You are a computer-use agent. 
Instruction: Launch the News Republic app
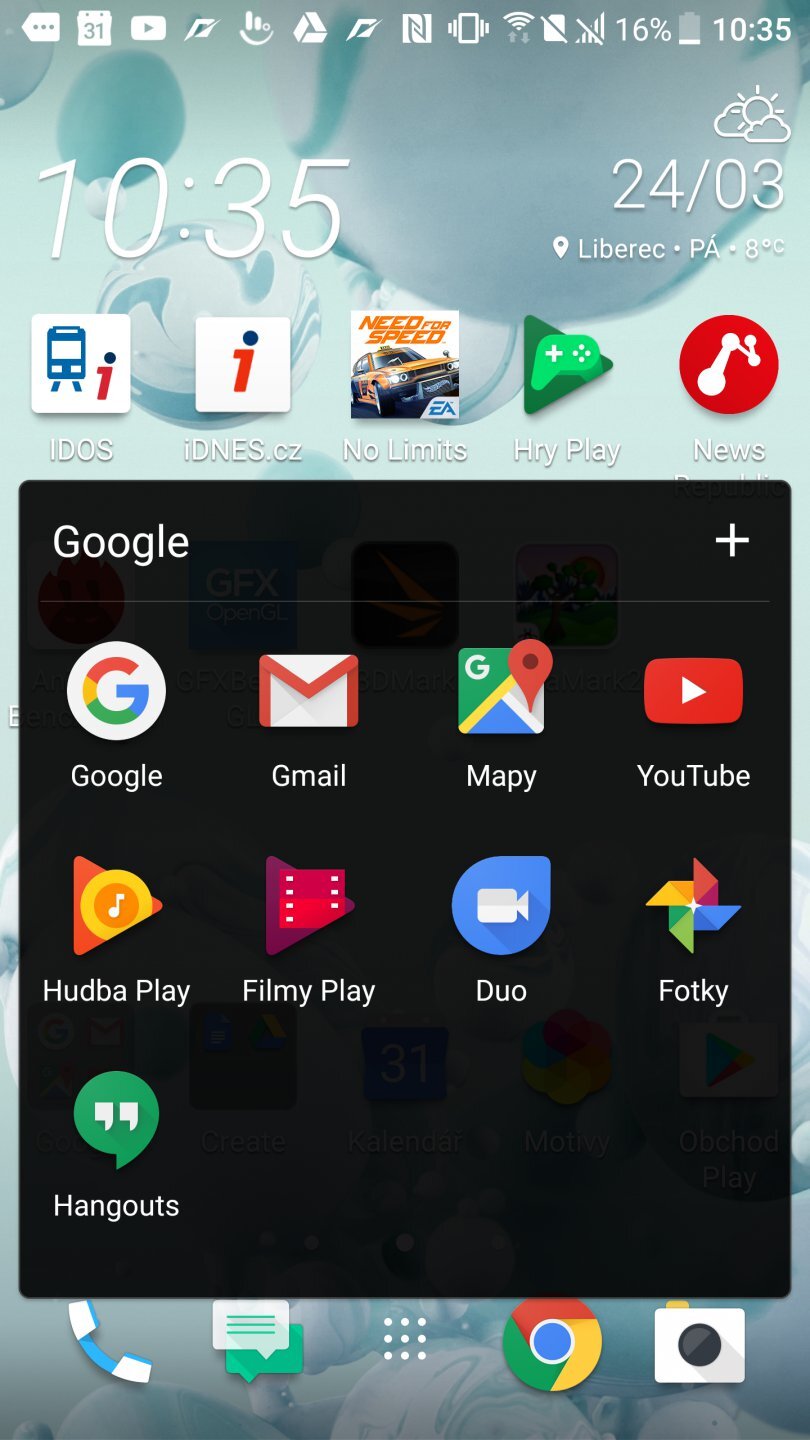coord(729,365)
